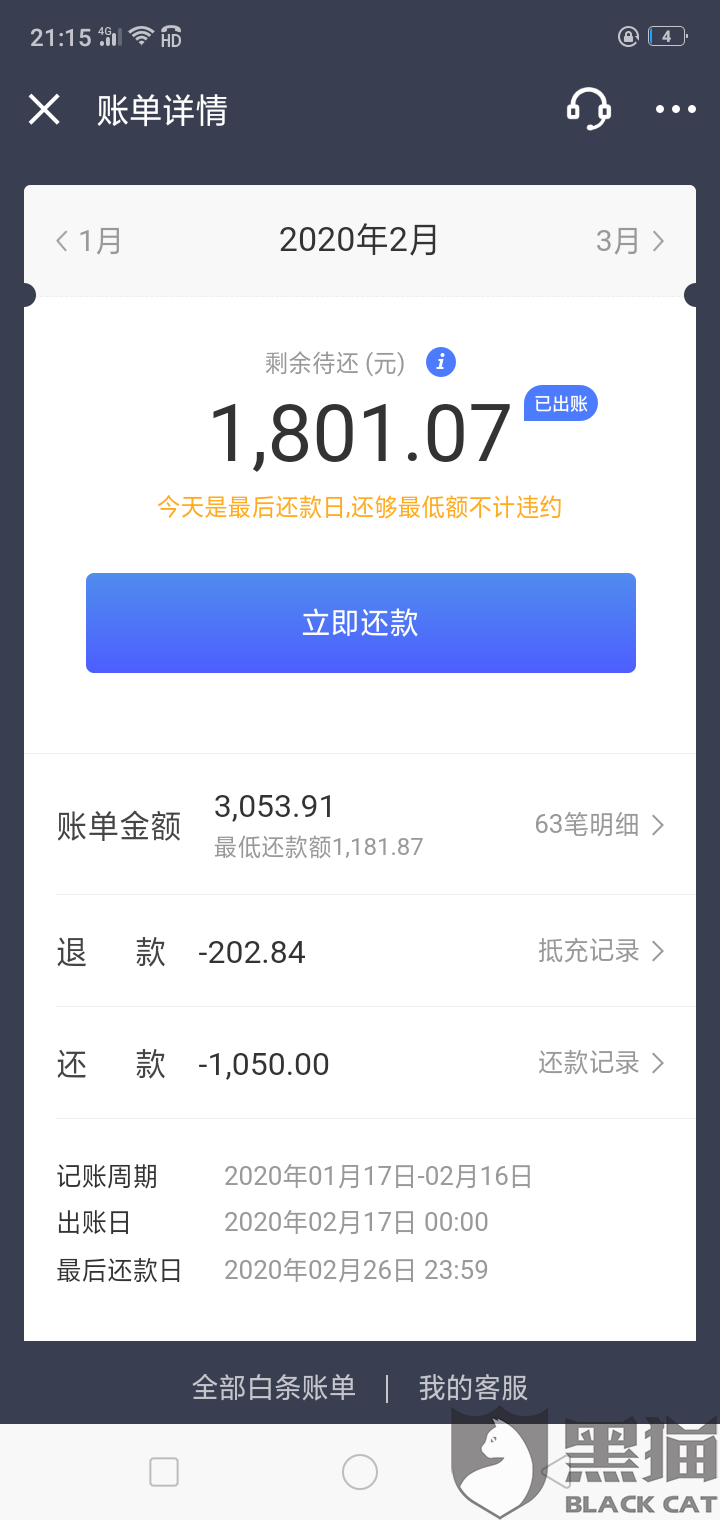Image resolution: width=720 pixels, height=1520 pixels.
Task: Open 全部白条账单
Action: click(x=274, y=1388)
